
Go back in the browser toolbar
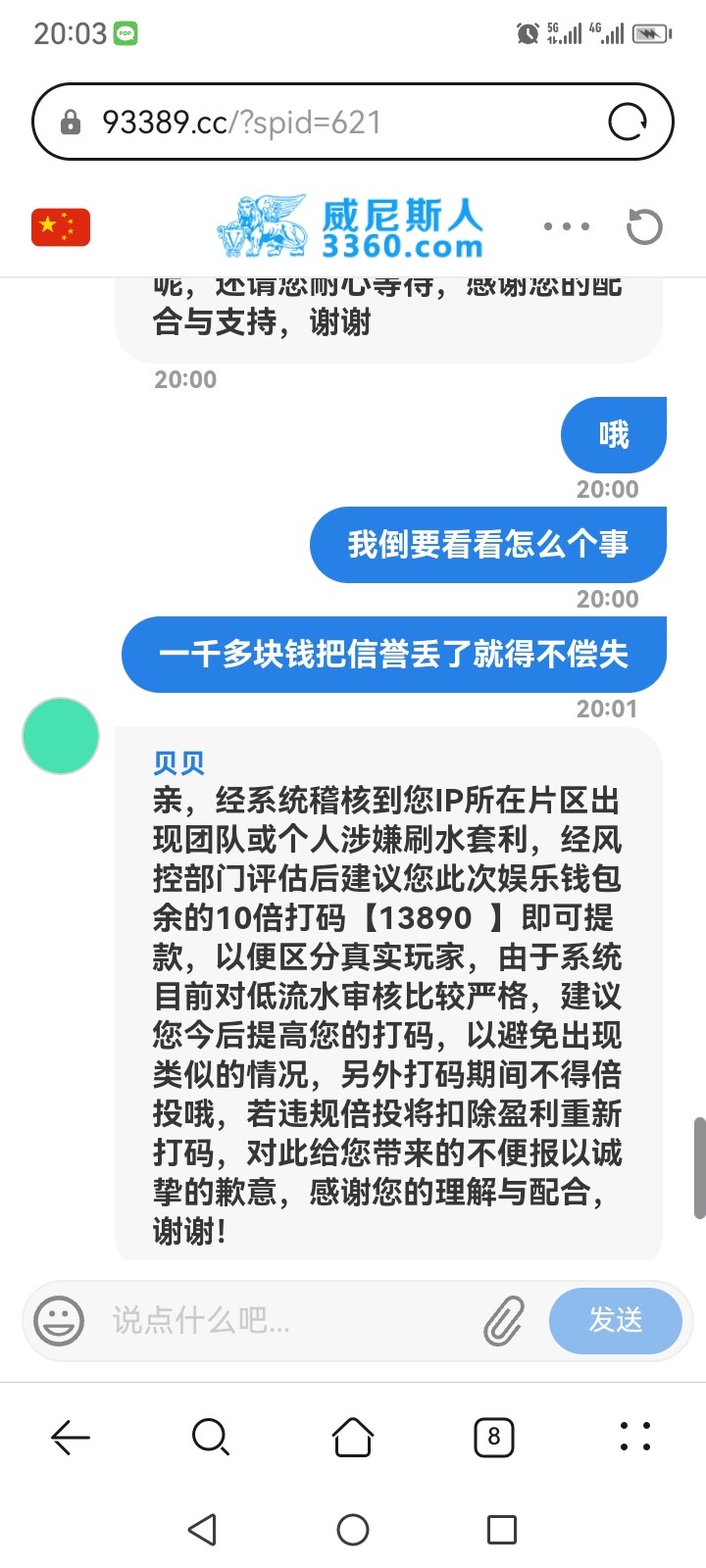[71, 1437]
